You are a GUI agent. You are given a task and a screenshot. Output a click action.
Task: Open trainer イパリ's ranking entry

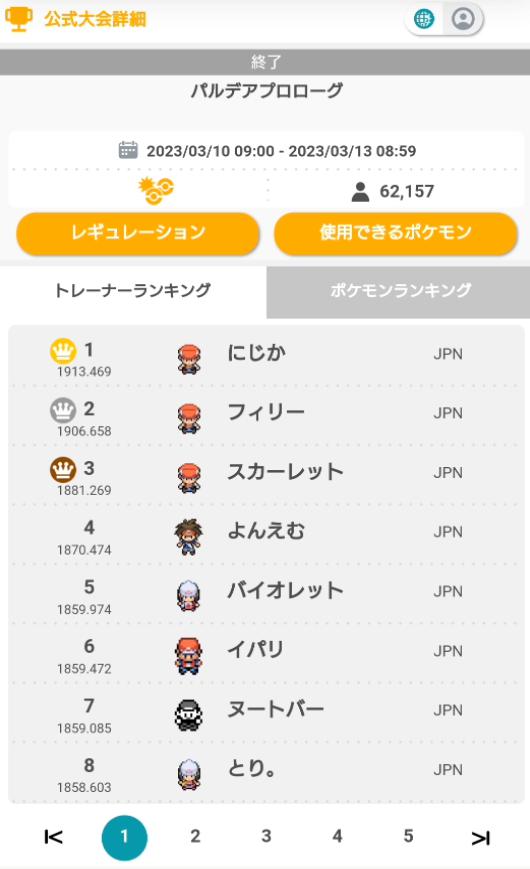point(266,655)
